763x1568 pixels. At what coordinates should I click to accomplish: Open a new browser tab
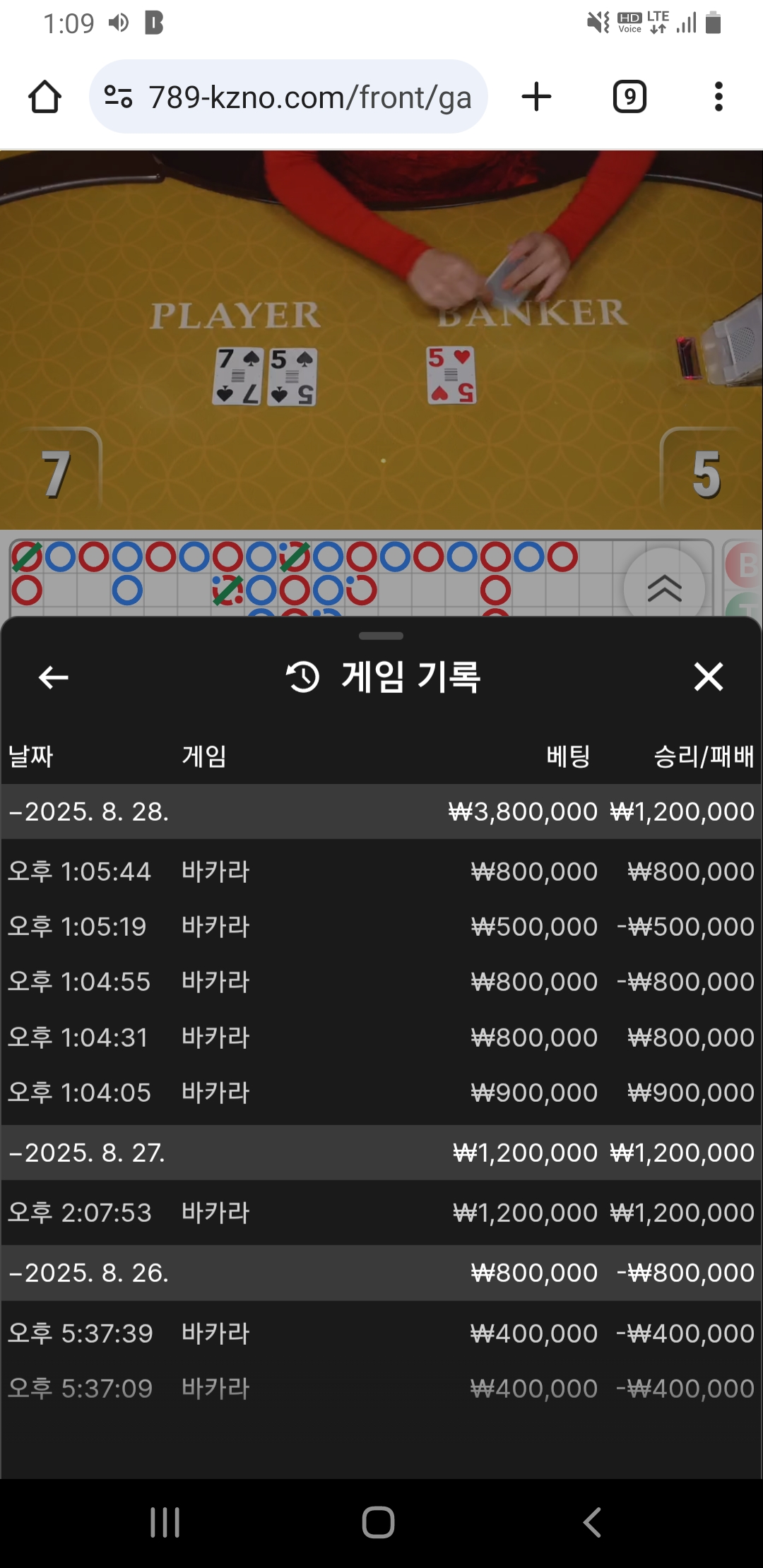536,97
